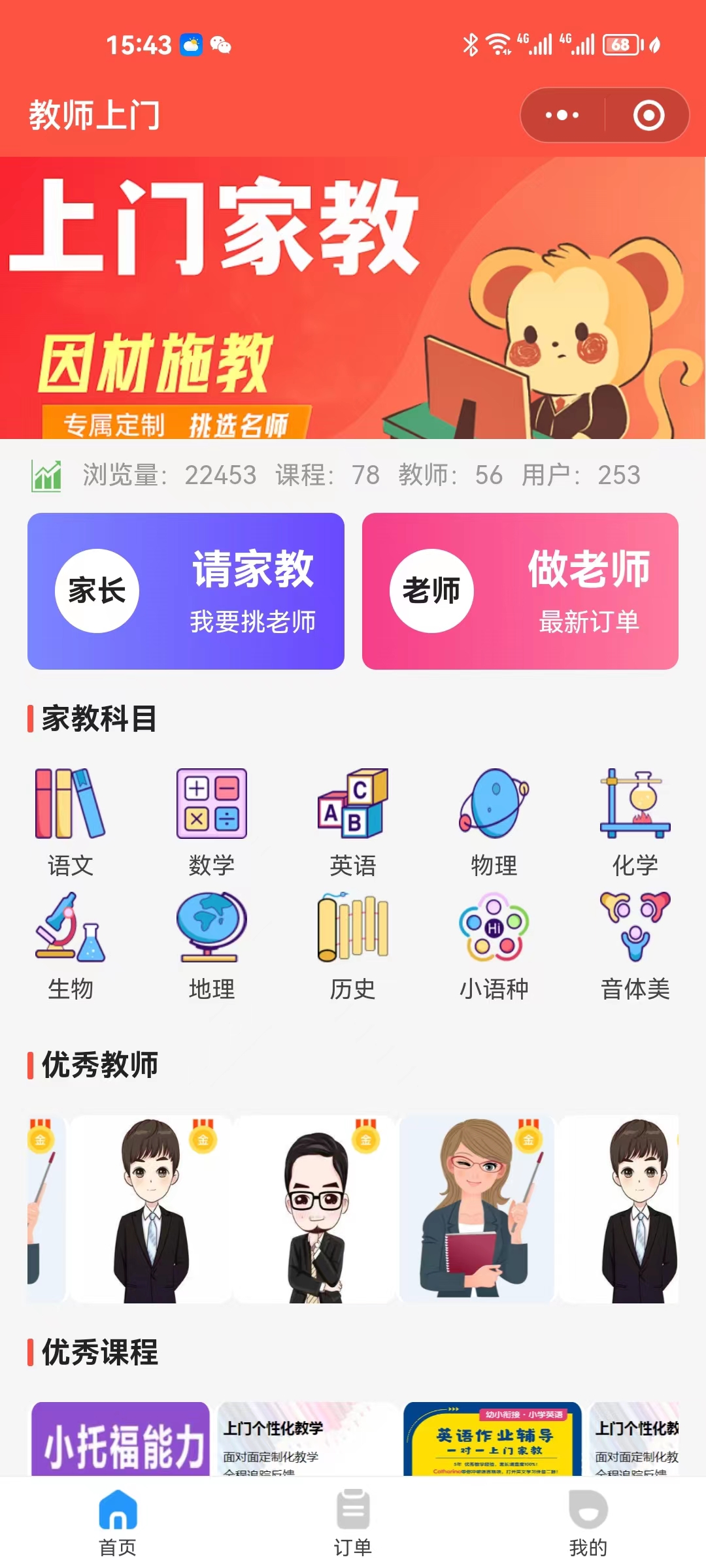Open the mini program more menu
706x1568 pixels.
[x=562, y=116]
